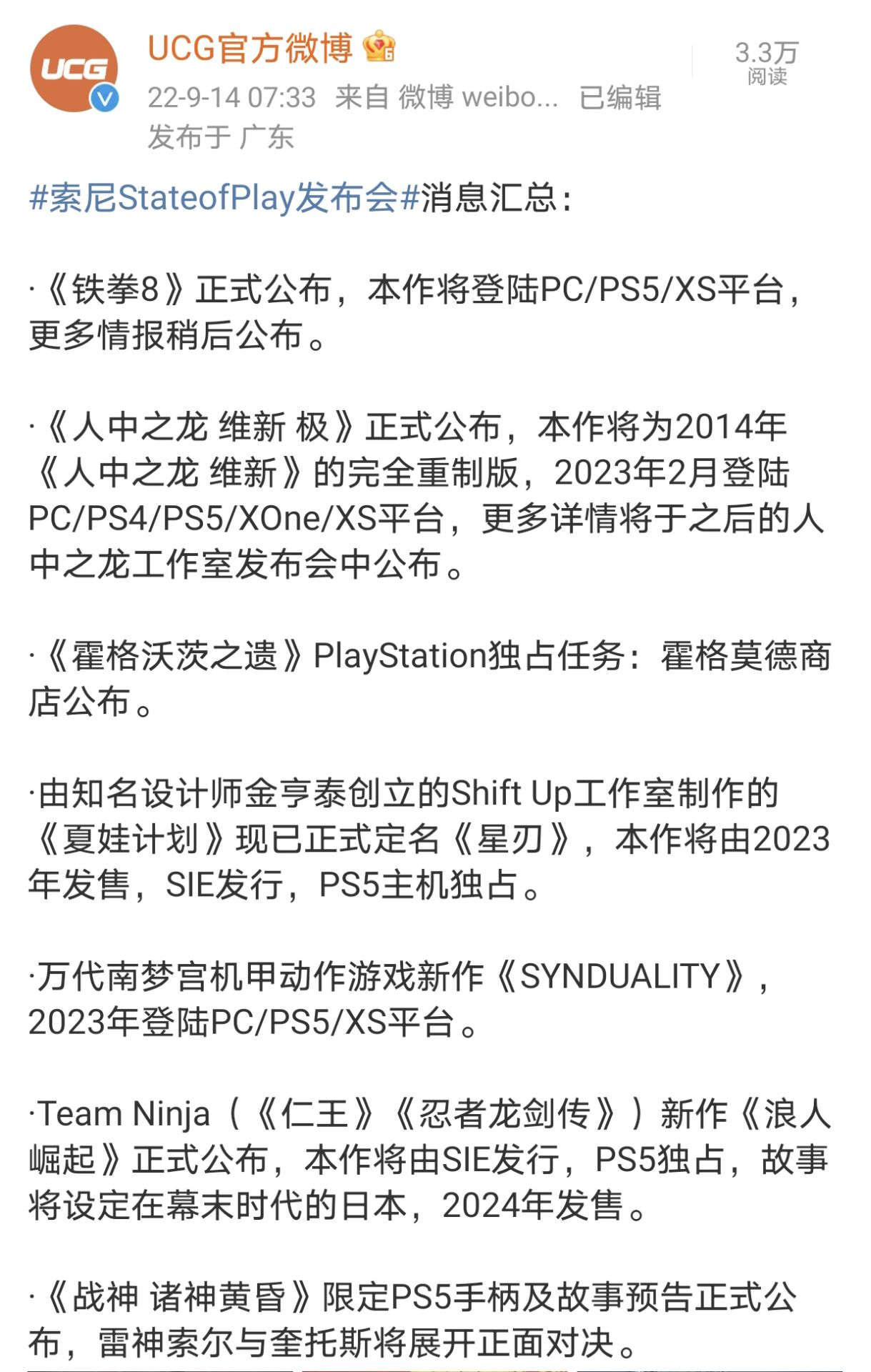Image resolution: width=871 pixels, height=1372 pixels.
Task: Open the UCG profile avatar
Action: click(74, 69)
